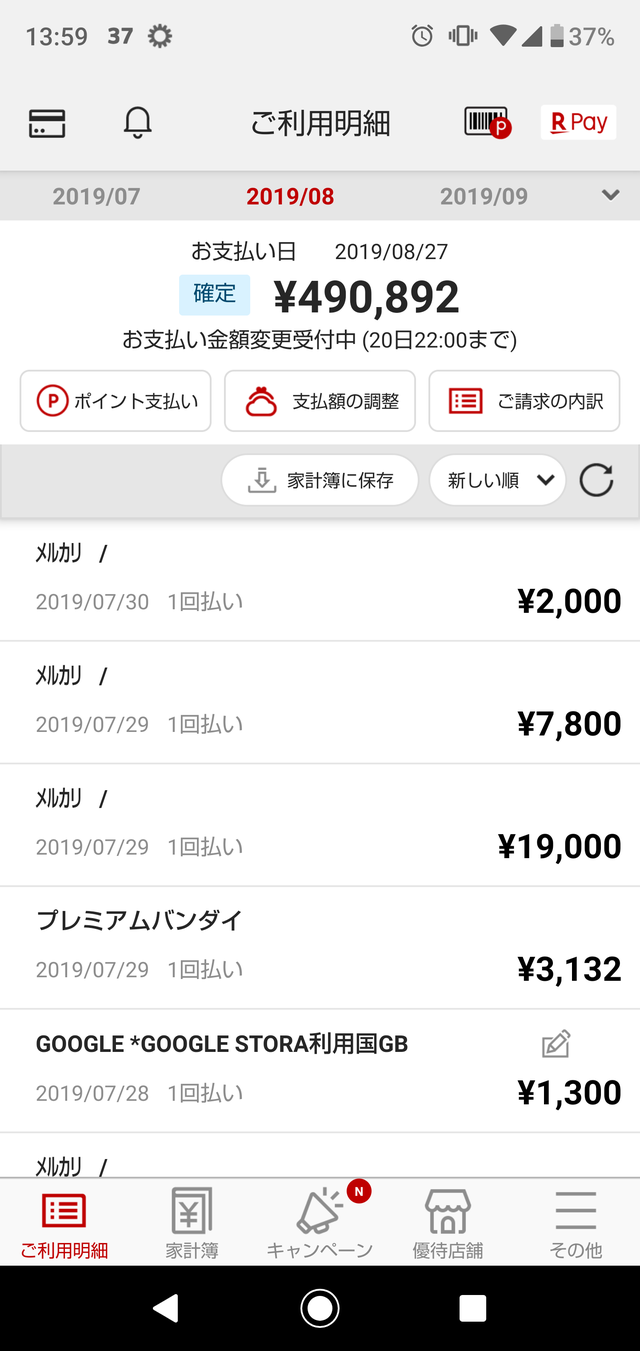The image size is (640, 1351).
Task: Open the プレミアムバンダイ ¥3,132 transaction
Action: click(320, 948)
